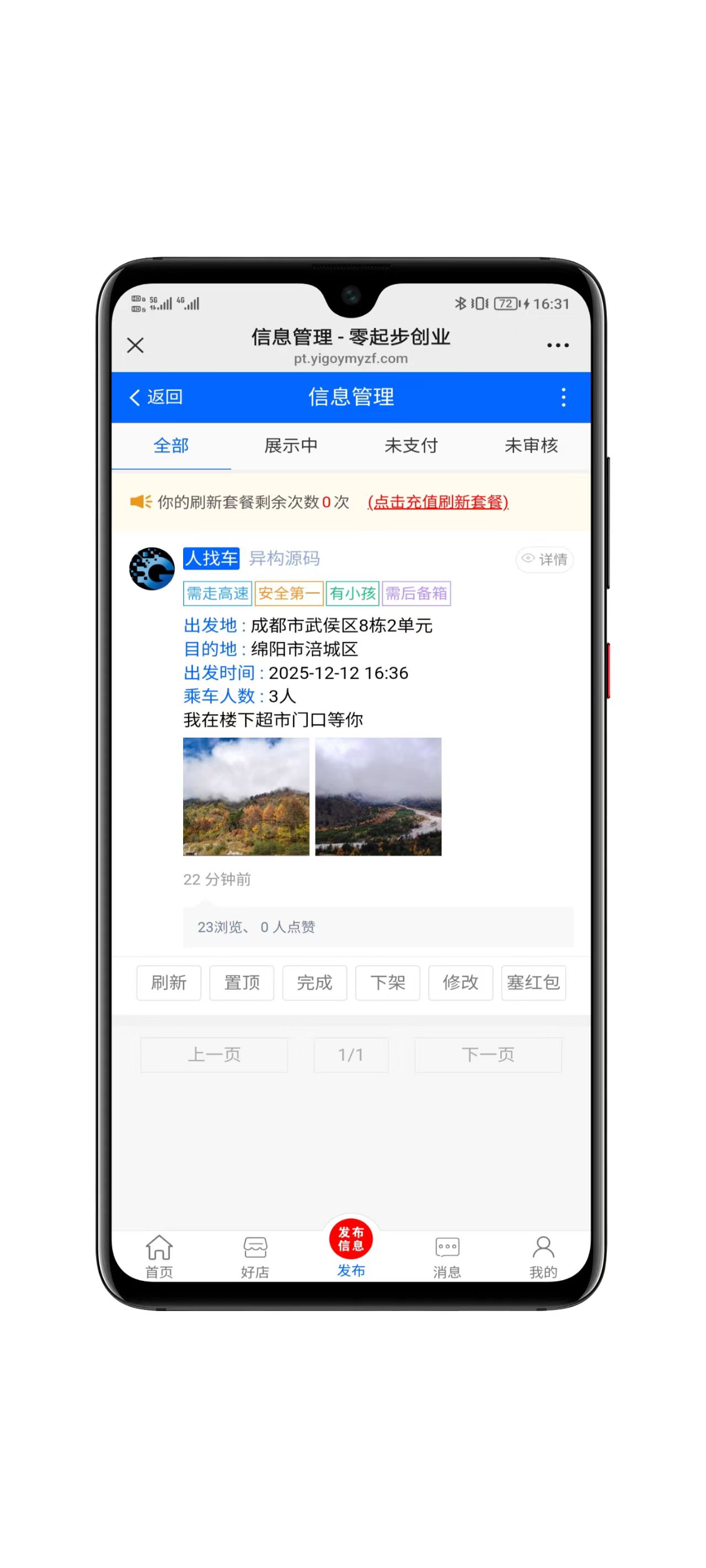Go back with 返回
Viewport: 706px width, 1568px height.
tap(156, 397)
